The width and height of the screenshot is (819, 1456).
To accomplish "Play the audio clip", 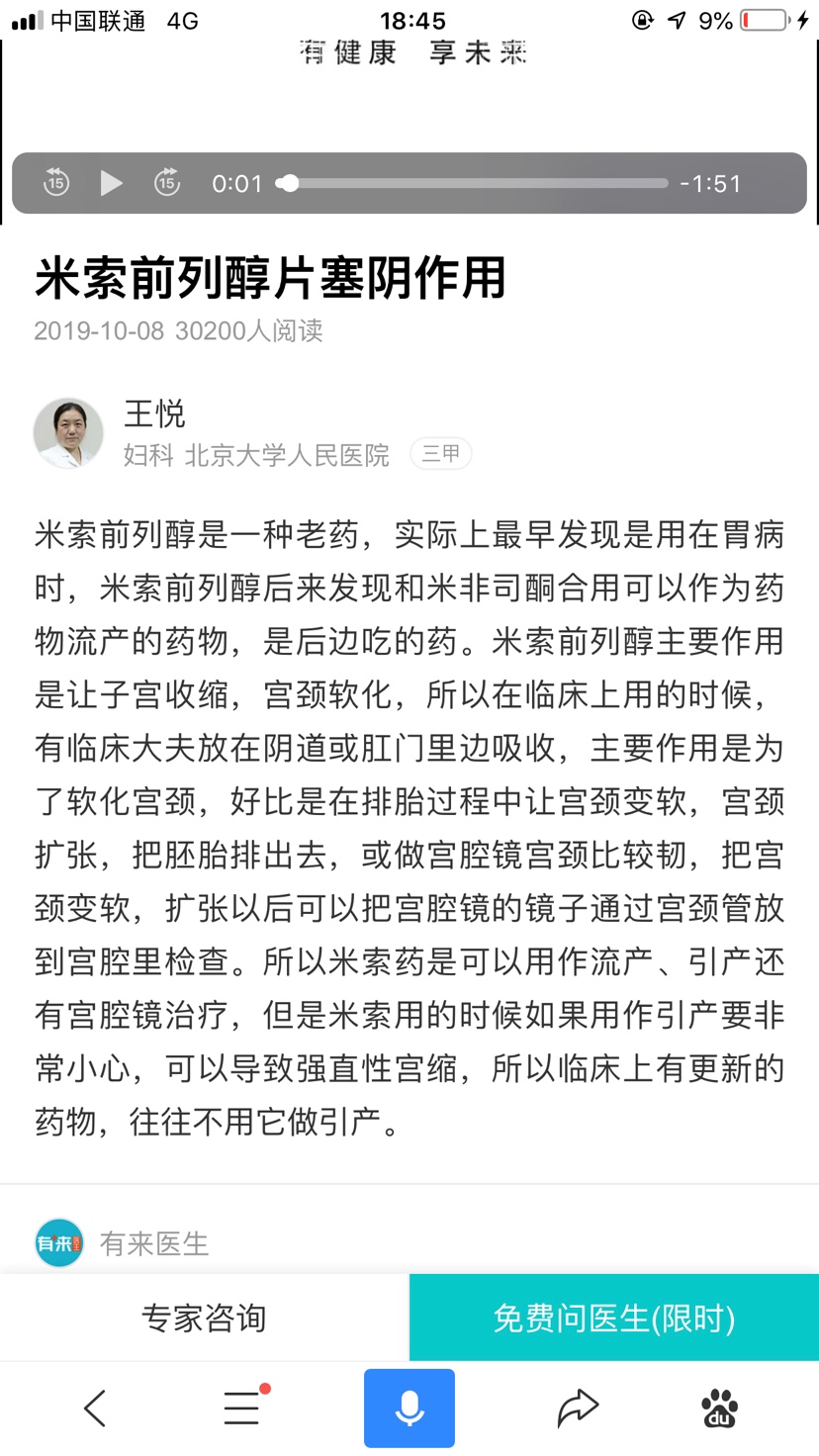I will tap(111, 183).
